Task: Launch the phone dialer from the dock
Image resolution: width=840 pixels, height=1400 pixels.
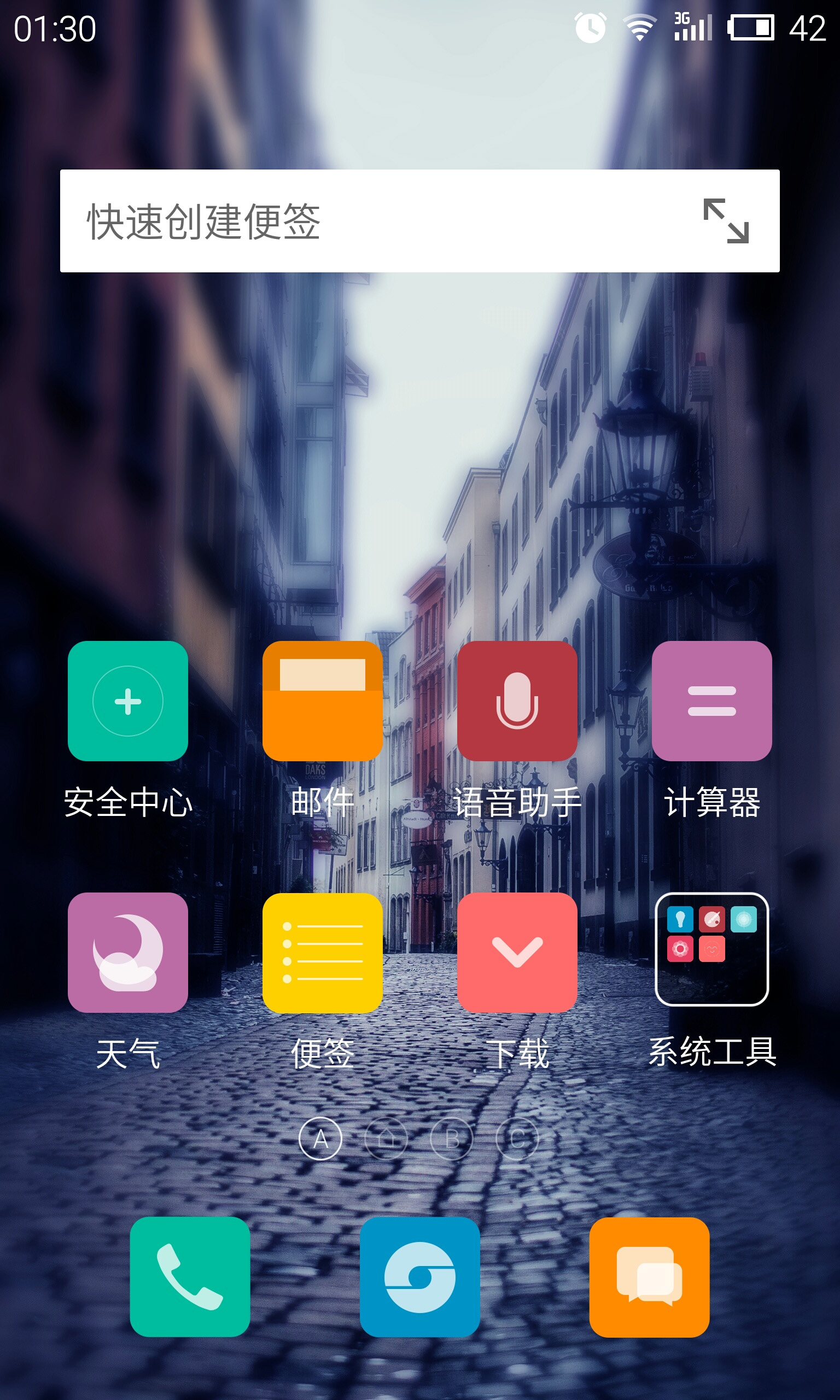Action: [x=190, y=1276]
